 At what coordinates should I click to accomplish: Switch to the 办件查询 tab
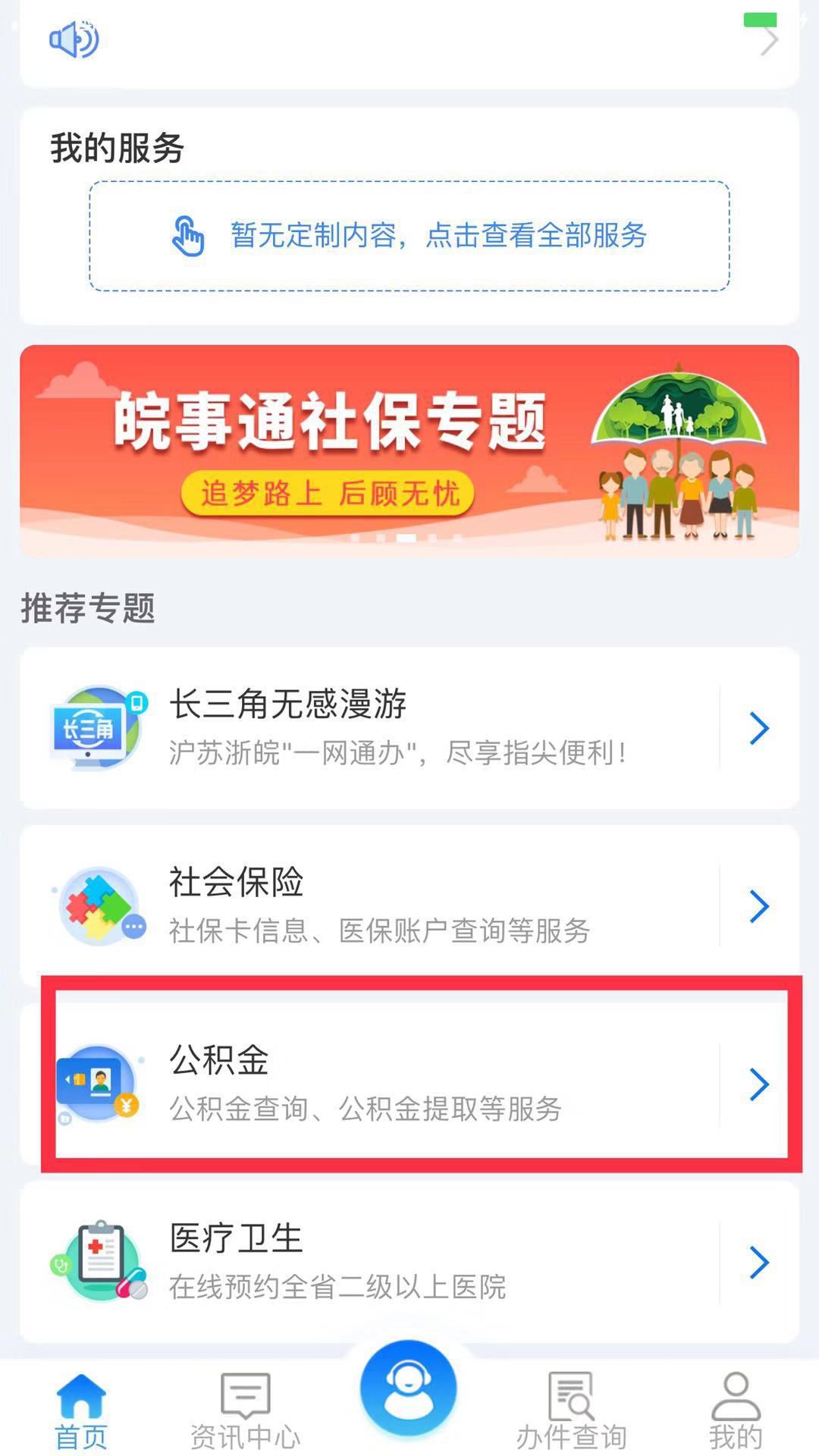pos(571,1411)
